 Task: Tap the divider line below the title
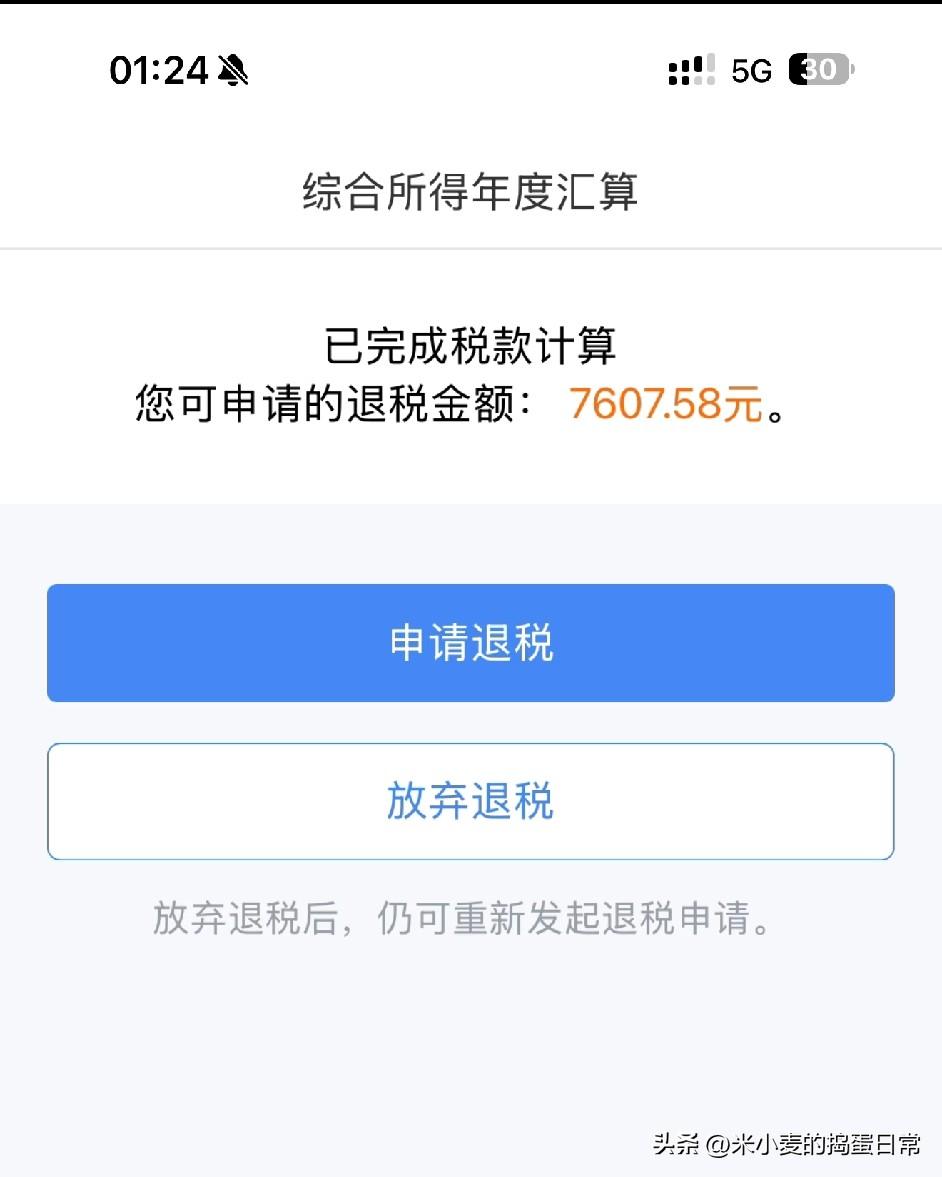pyautogui.click(x=470, y=243)
